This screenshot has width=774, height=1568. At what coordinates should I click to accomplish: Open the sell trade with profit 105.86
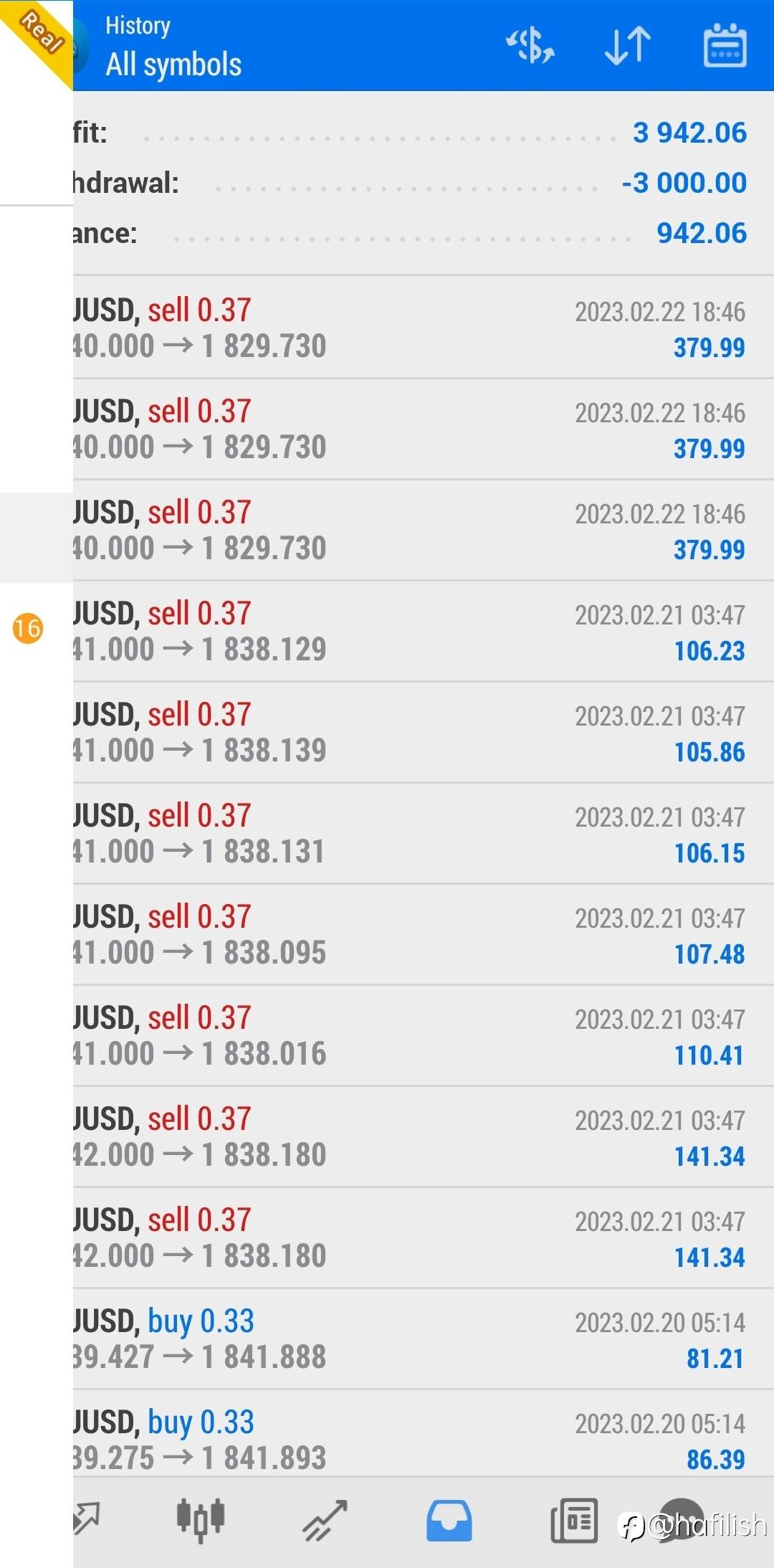[x=424, y=733]
